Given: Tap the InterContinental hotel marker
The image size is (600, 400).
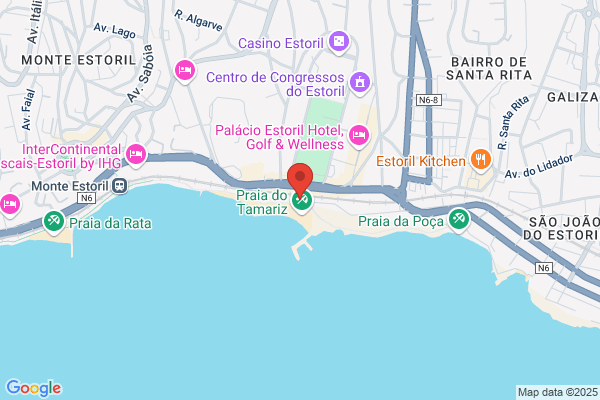Looking at the screenshot, I should pyautogui.click(x=136, y=155).
